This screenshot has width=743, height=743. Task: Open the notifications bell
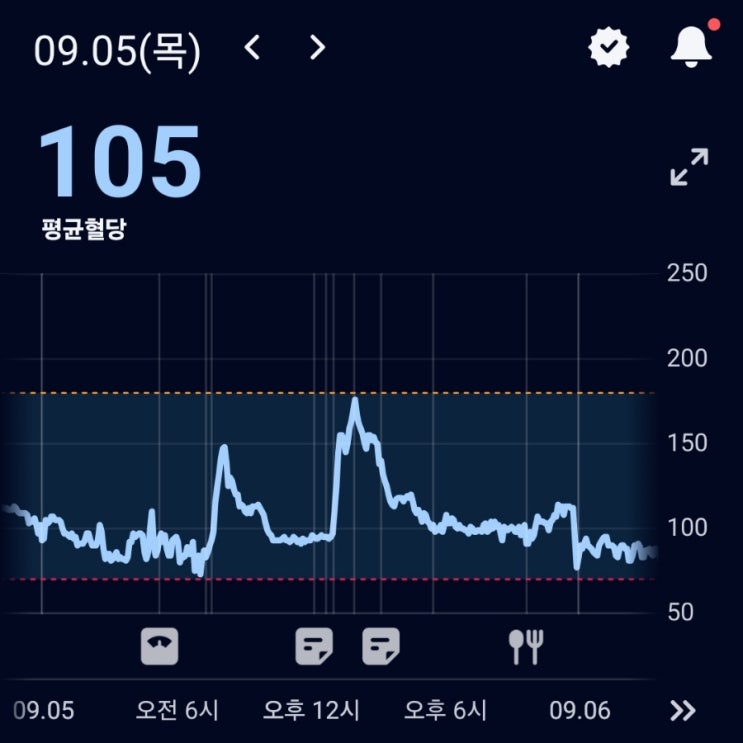pyautogui.click(x=691, y=46)
